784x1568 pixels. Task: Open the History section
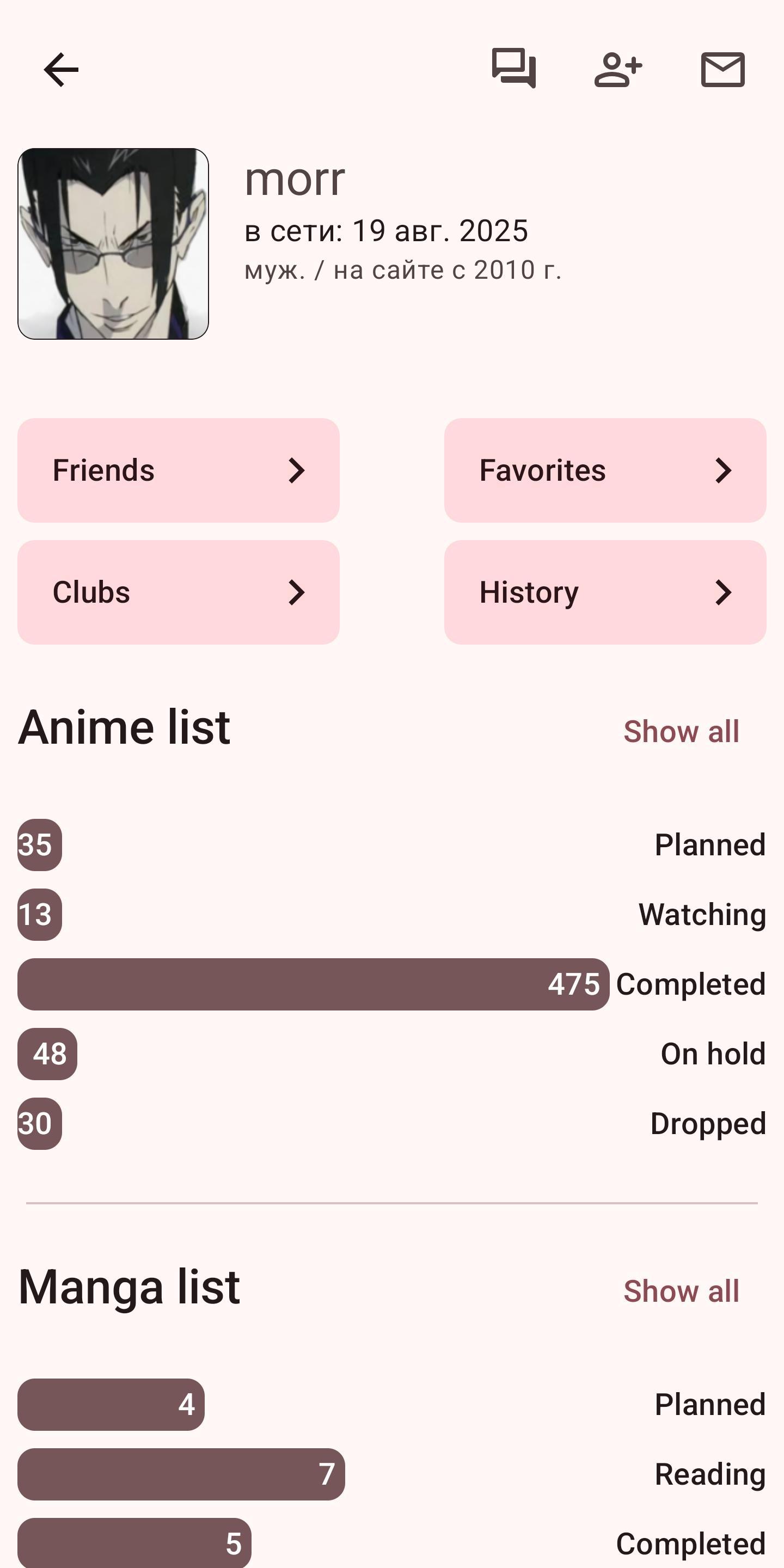click(x=604, y=592)
